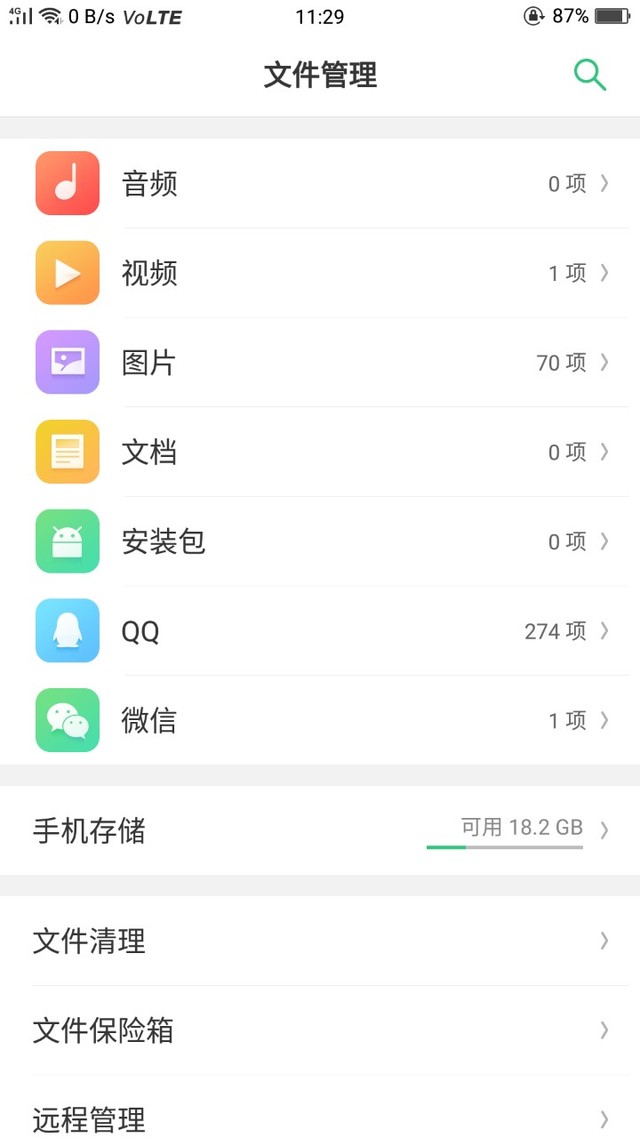View 安装包 installation packages
This screenshot has width=640, height=1138.
(x=320, y=542)
